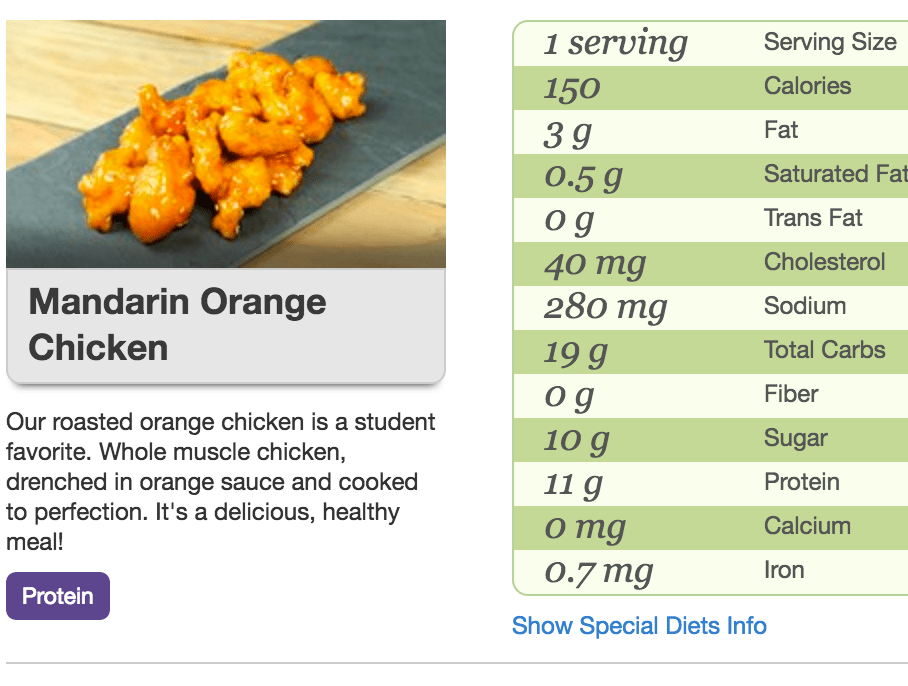
Task: Tap the Protein tag button
Action: click(x=58, y=596)
